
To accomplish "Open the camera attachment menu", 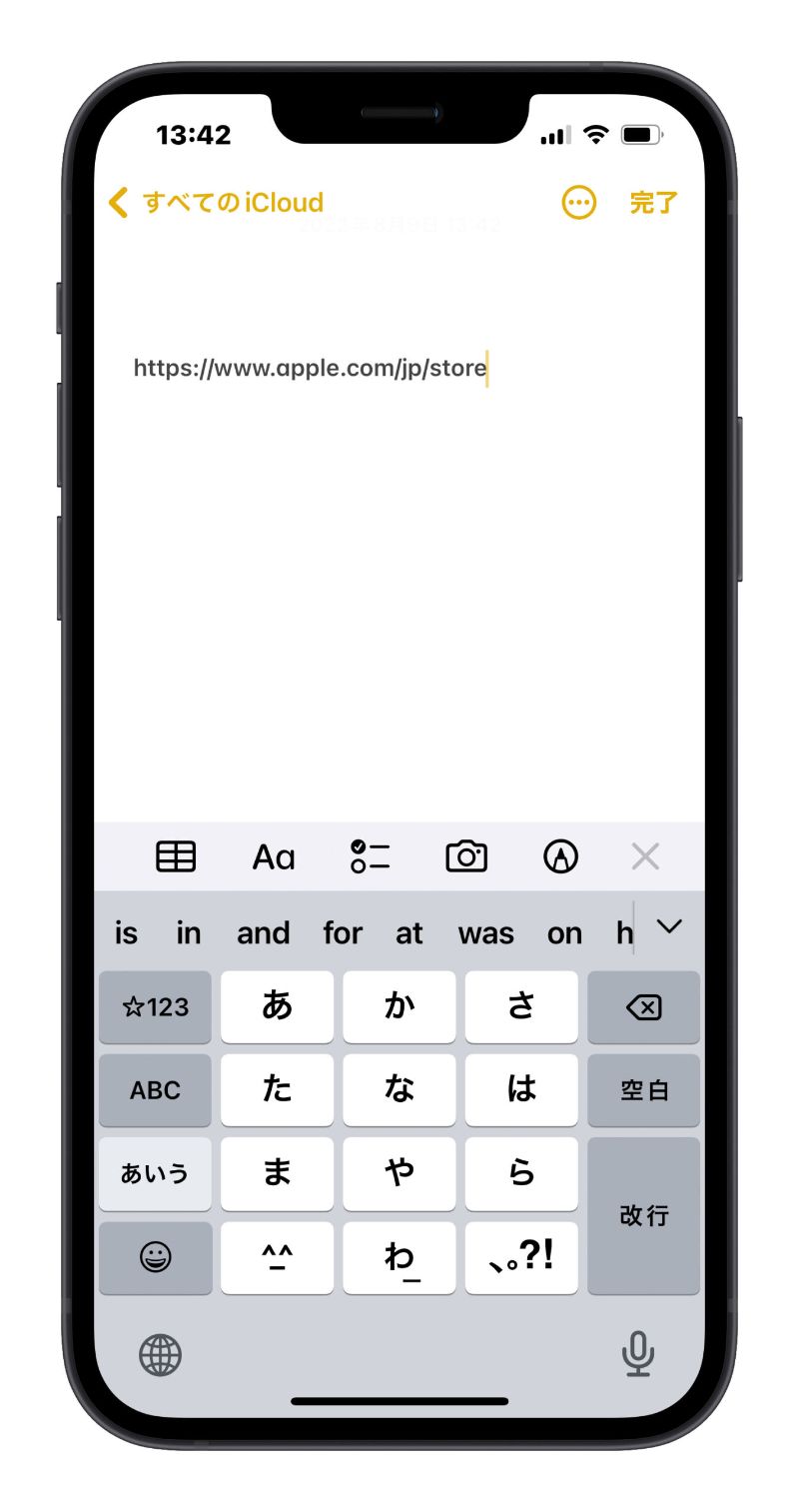I will (x=466, y=856).
